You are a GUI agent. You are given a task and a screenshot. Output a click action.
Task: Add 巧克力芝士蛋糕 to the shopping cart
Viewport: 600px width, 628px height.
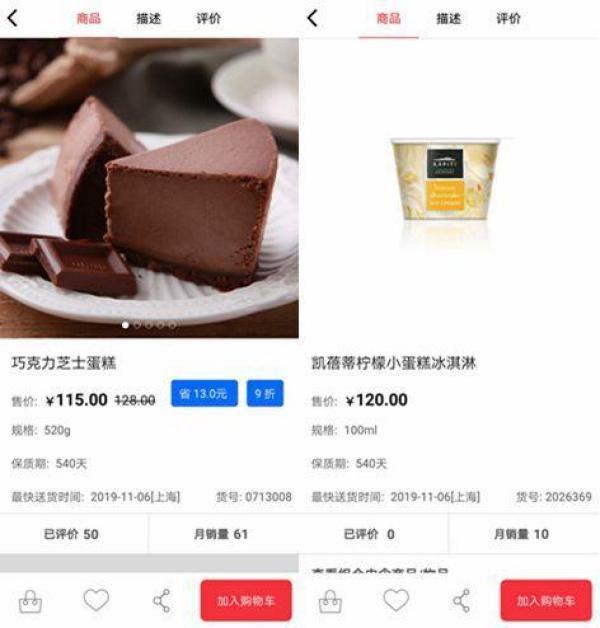coord(246,600)
